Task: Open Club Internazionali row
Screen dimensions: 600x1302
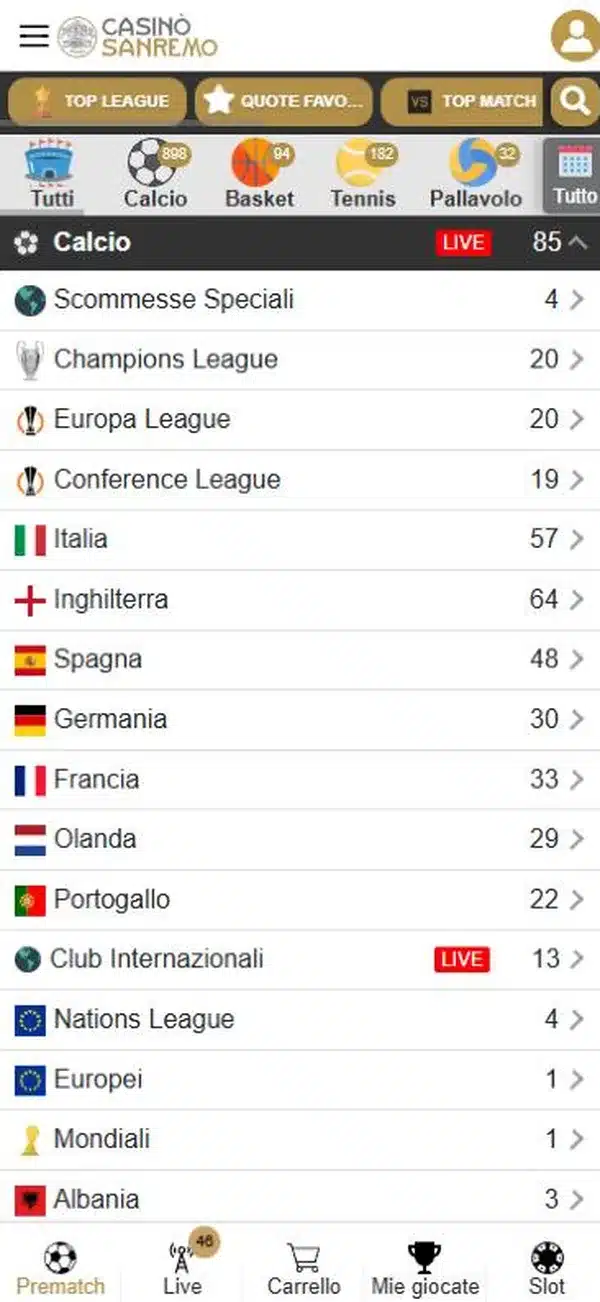Action: click(300, 960)
